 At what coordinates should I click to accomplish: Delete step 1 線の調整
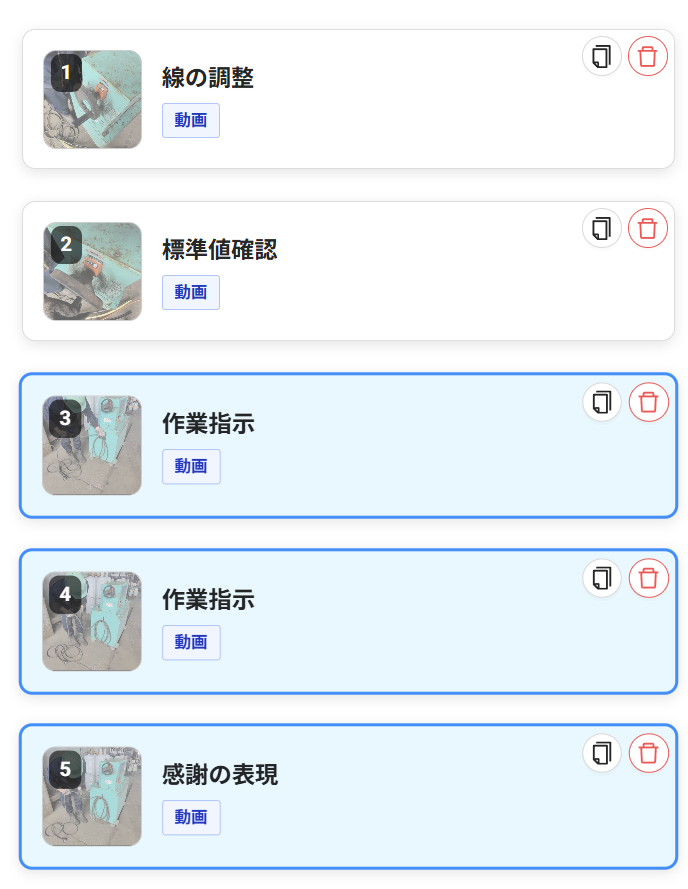[x=648, y=56]
